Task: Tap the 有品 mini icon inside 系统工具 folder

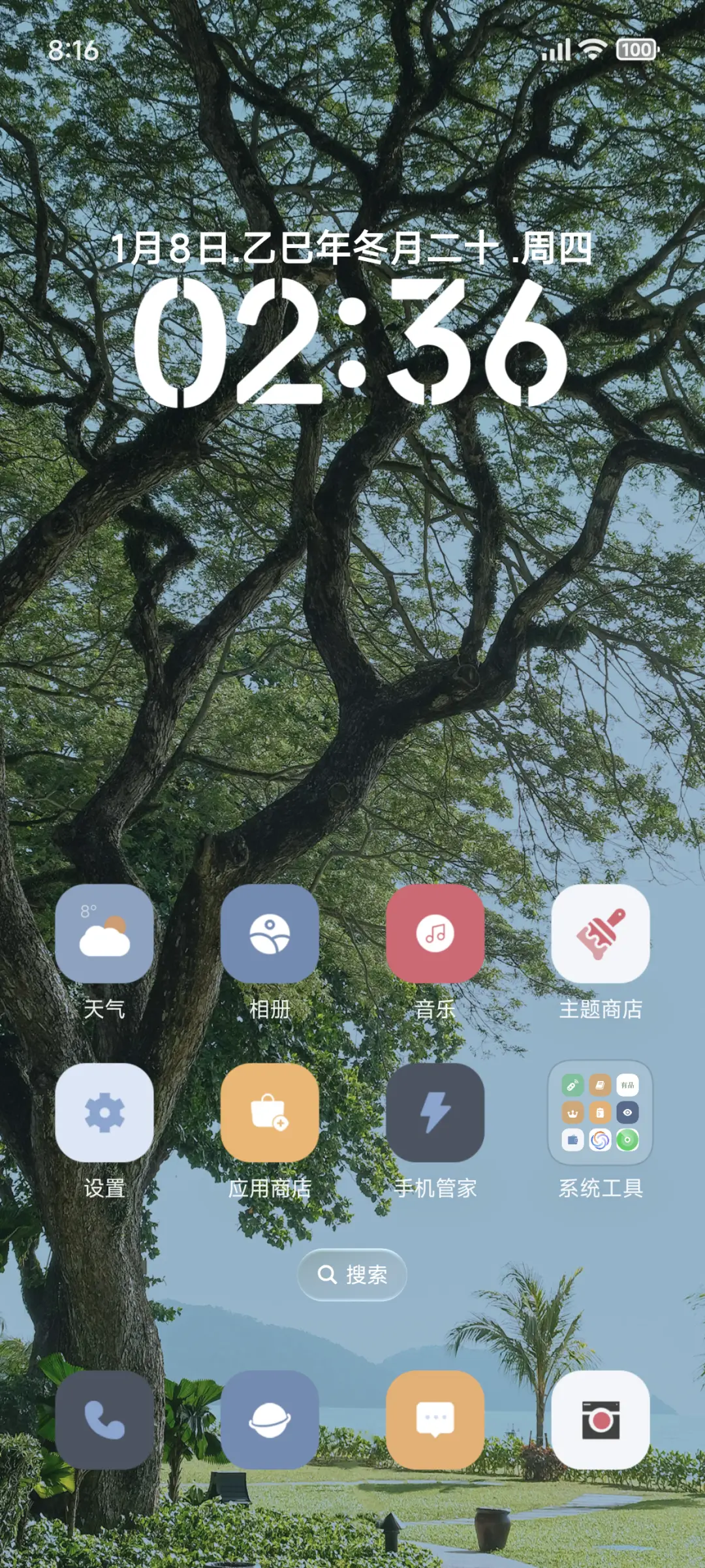Action: point(628,1086)
